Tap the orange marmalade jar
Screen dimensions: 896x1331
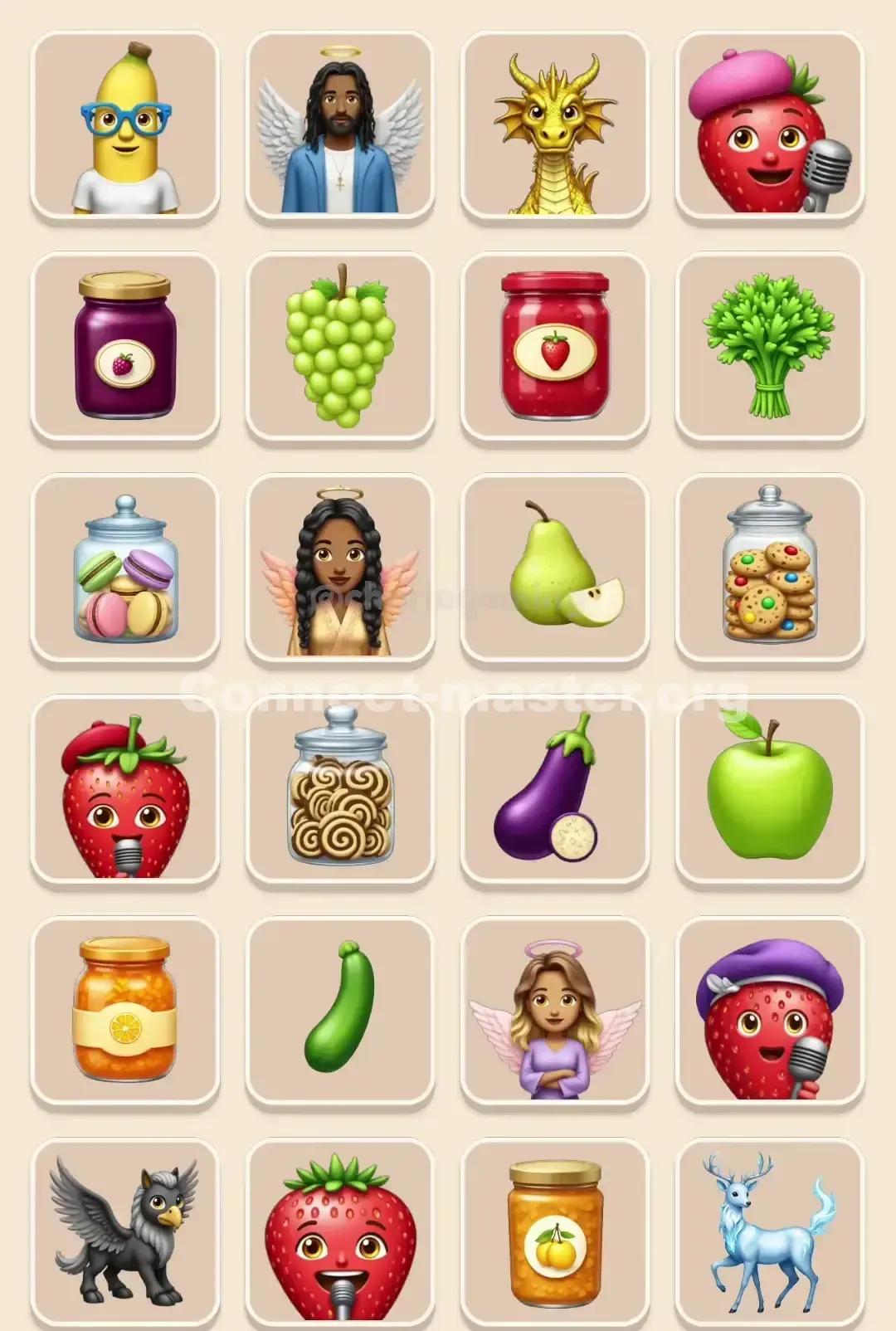click(124, 1011)
